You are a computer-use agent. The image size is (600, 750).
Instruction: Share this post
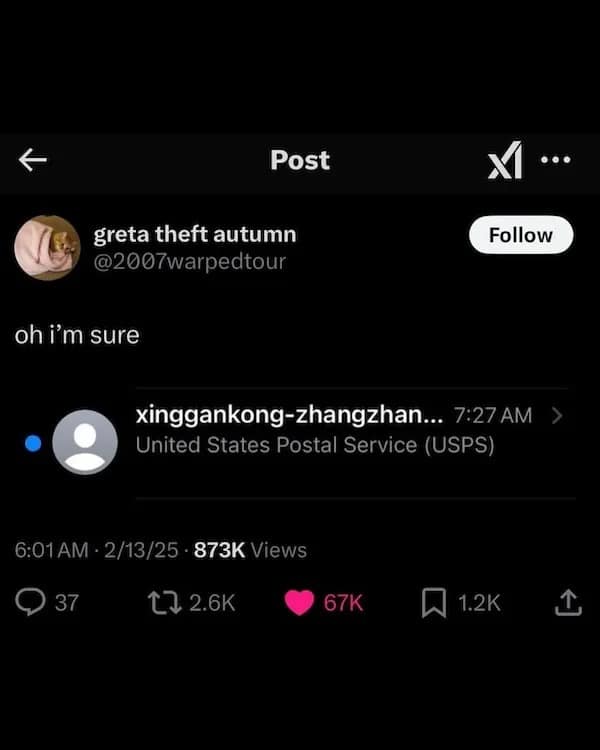[567, 602]
